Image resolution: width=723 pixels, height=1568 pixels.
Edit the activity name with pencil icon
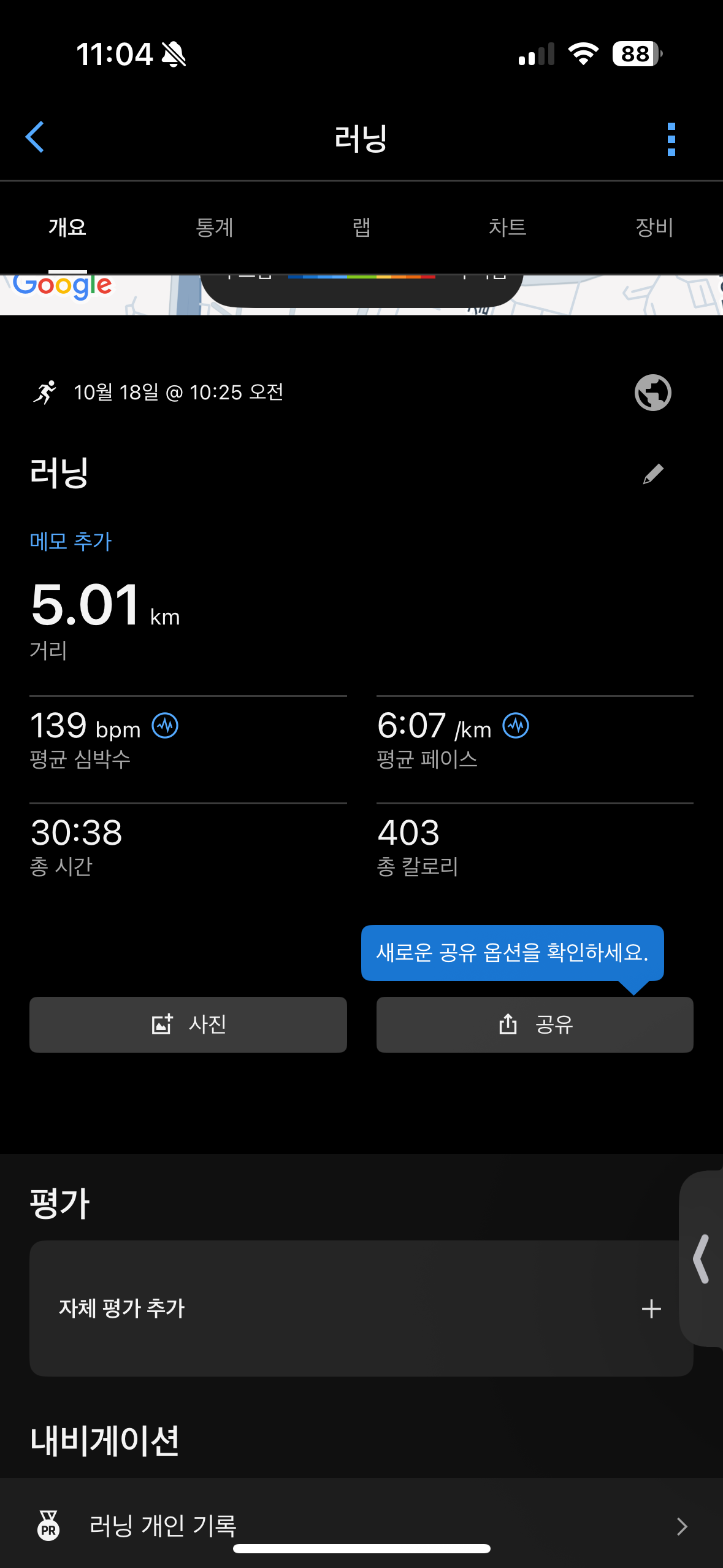[652, 474]
